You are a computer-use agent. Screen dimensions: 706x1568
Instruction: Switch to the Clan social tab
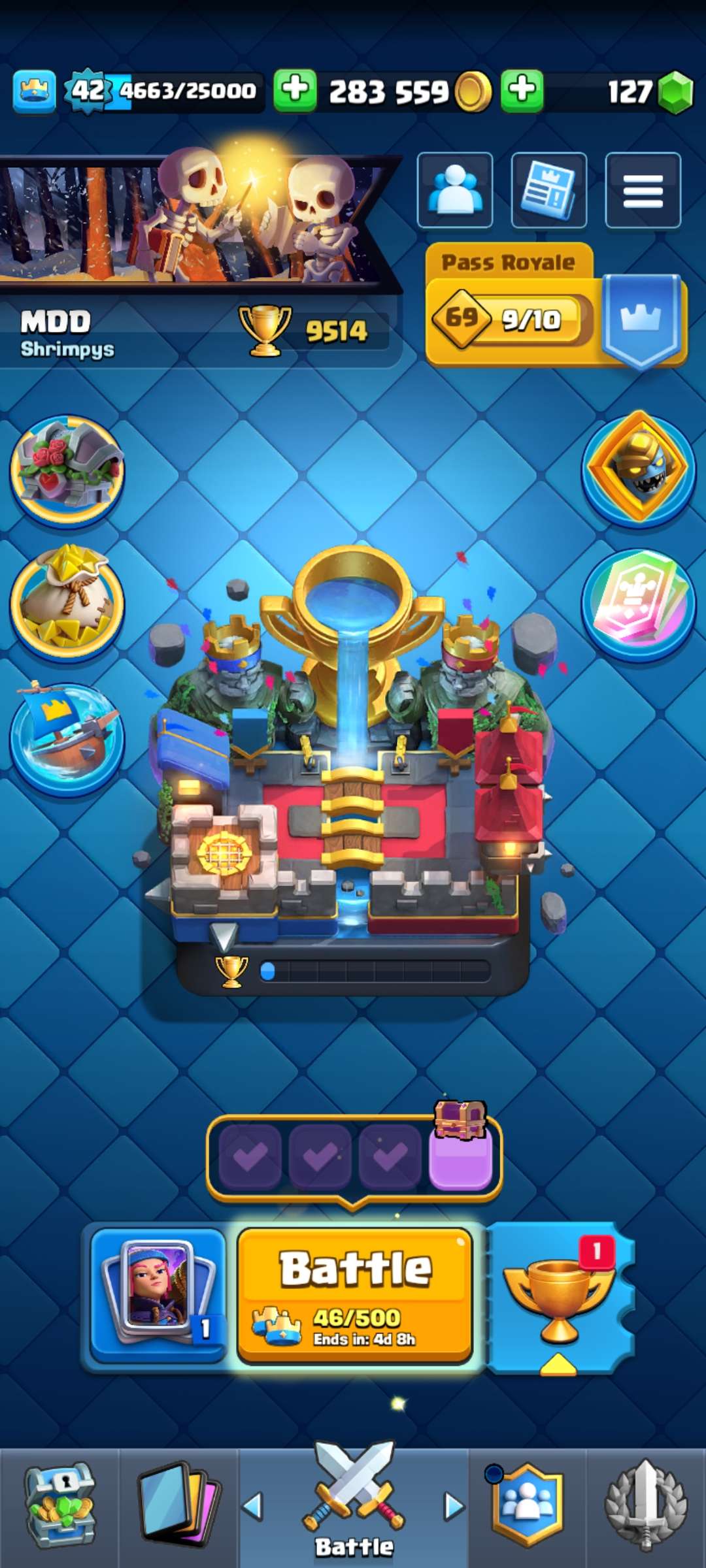528,1506
